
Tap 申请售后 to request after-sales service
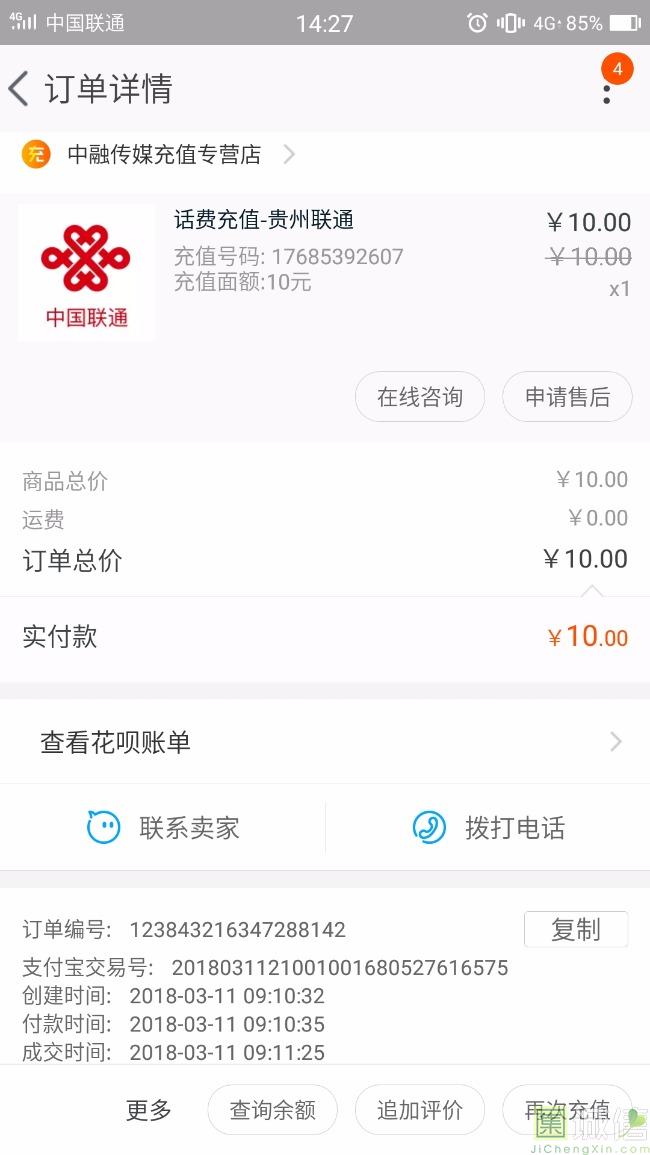(x=567, y=397)
